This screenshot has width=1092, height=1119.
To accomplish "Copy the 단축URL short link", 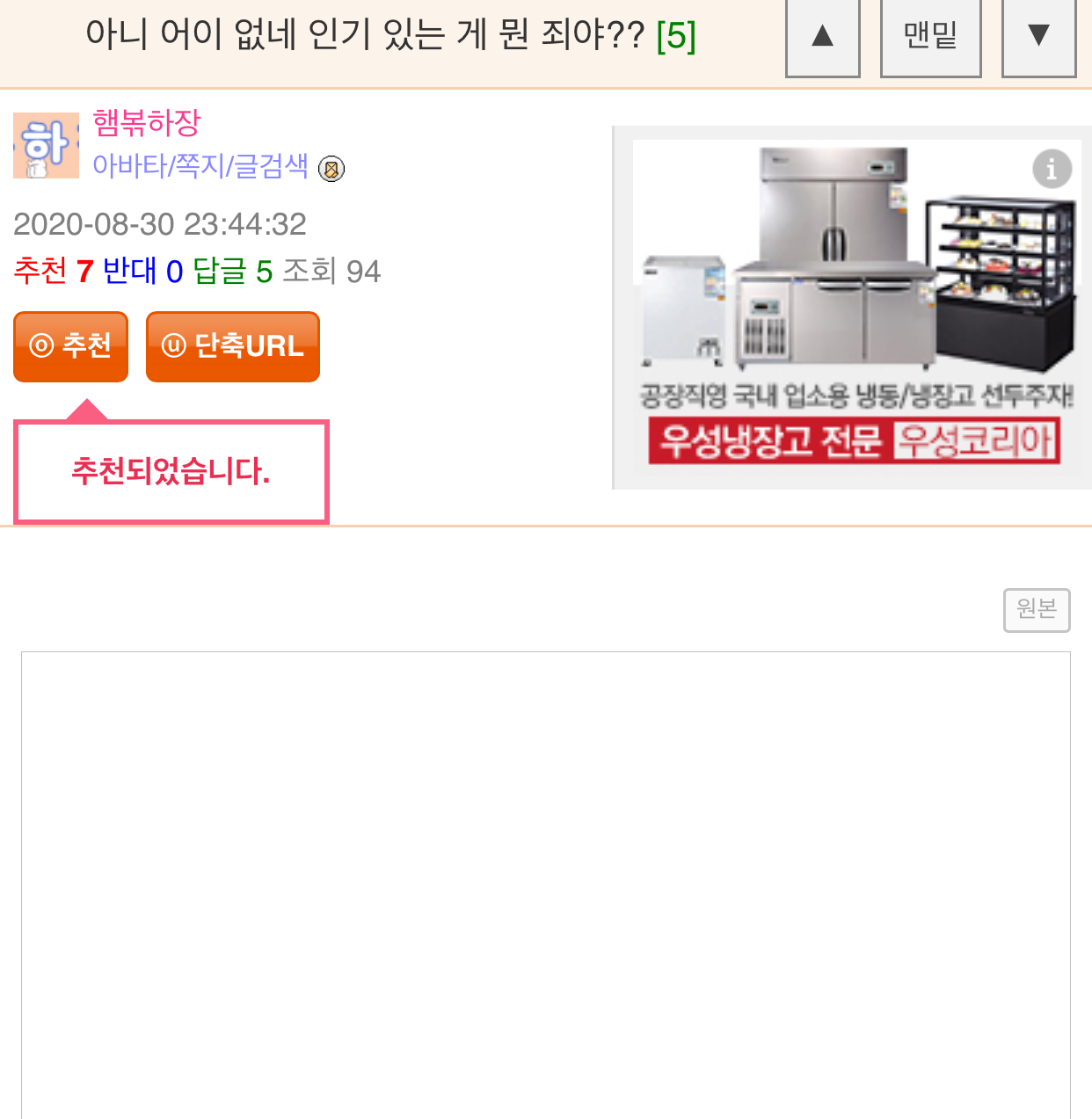I will click(x=232, y=346).
